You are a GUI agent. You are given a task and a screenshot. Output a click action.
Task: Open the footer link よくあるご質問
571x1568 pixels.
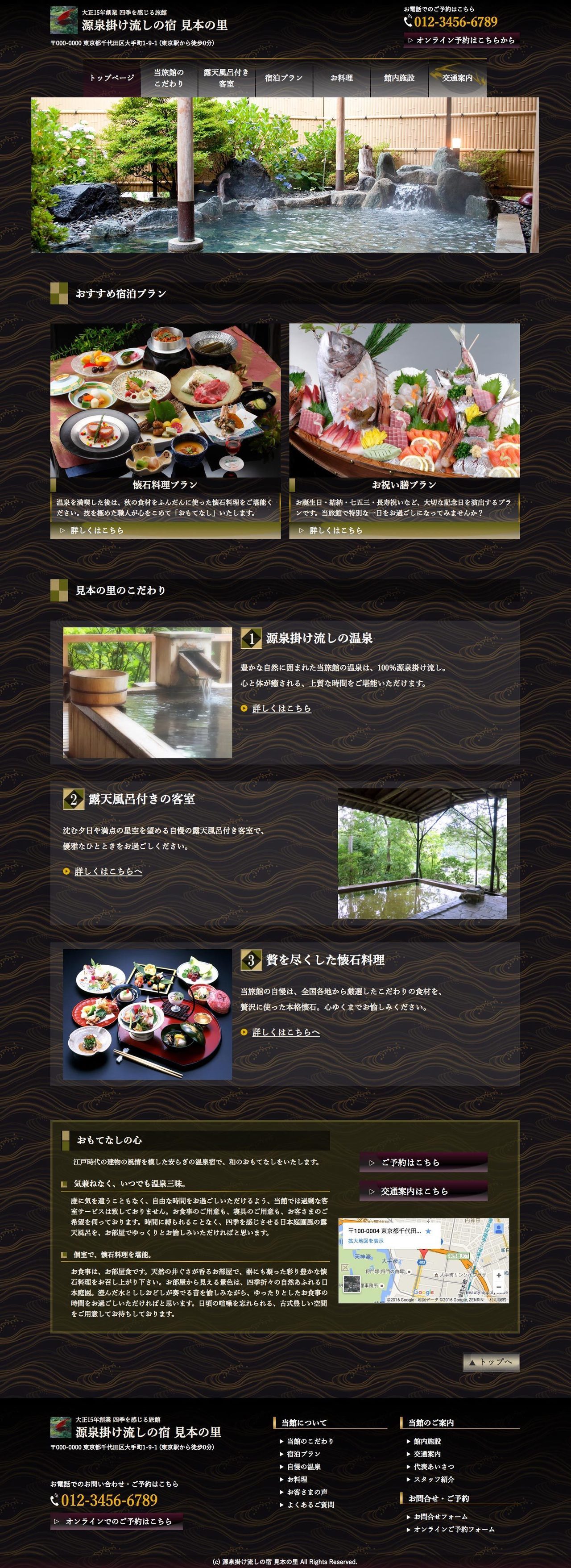coord(310,1505)
